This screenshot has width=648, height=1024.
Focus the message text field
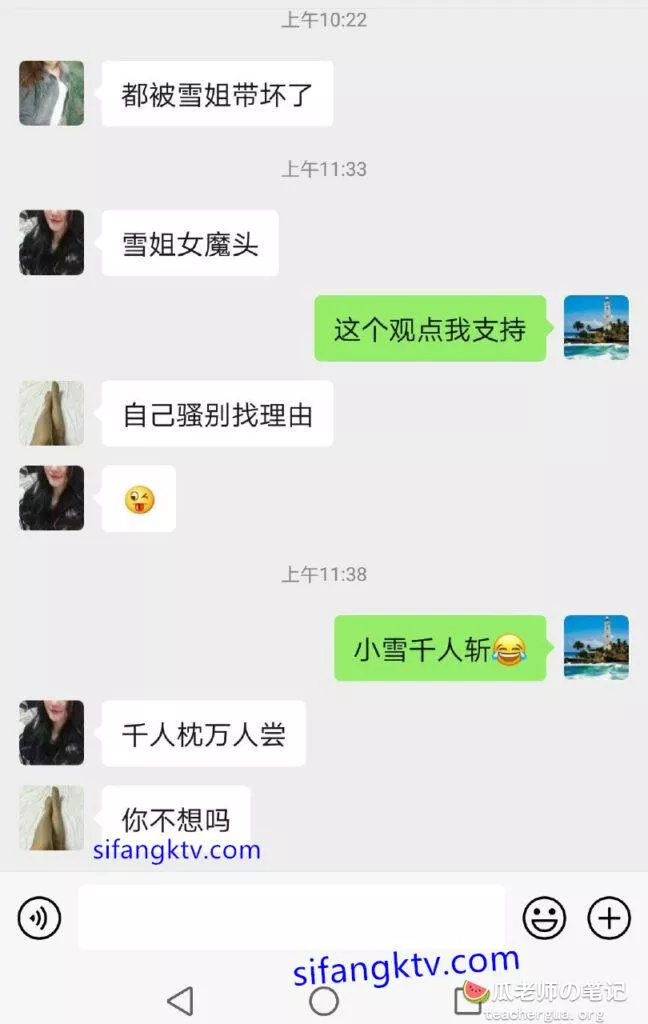pos(292,917)
